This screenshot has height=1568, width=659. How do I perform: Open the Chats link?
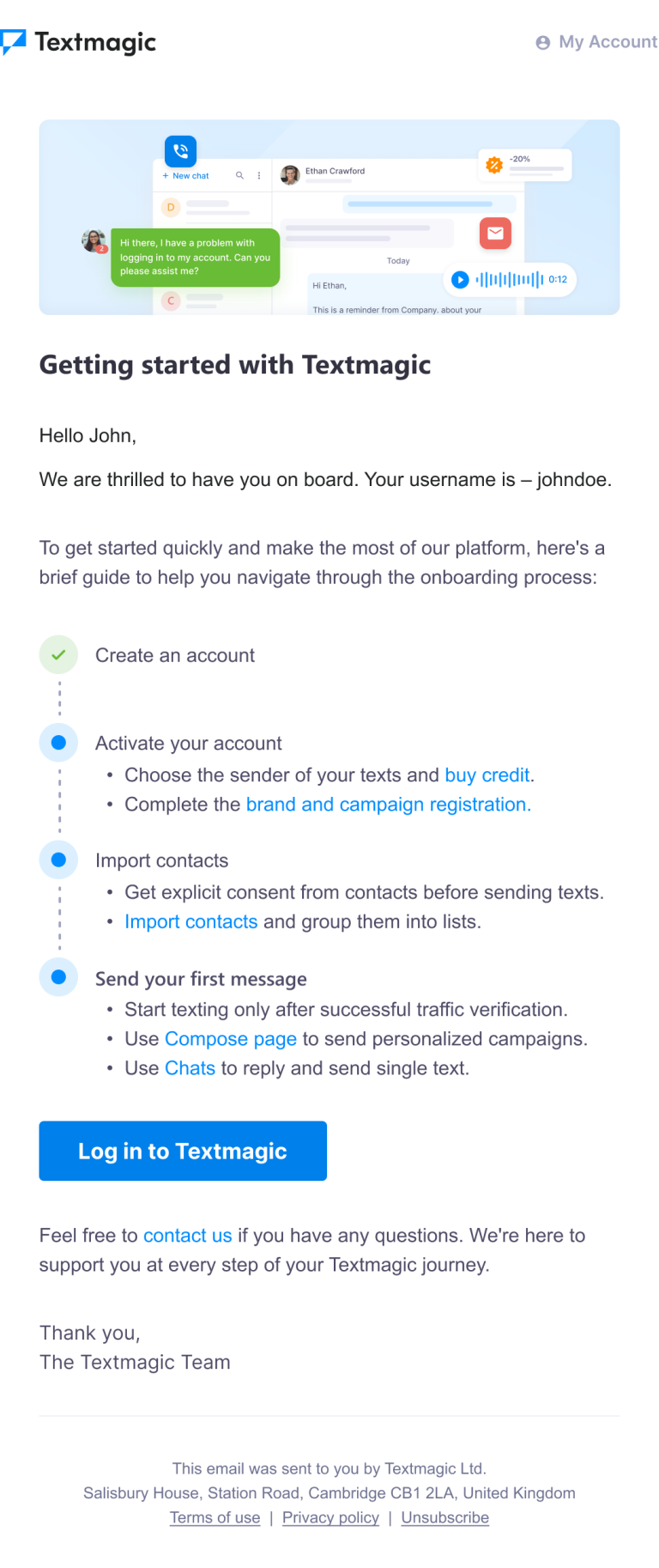(x=190, y=1068)
